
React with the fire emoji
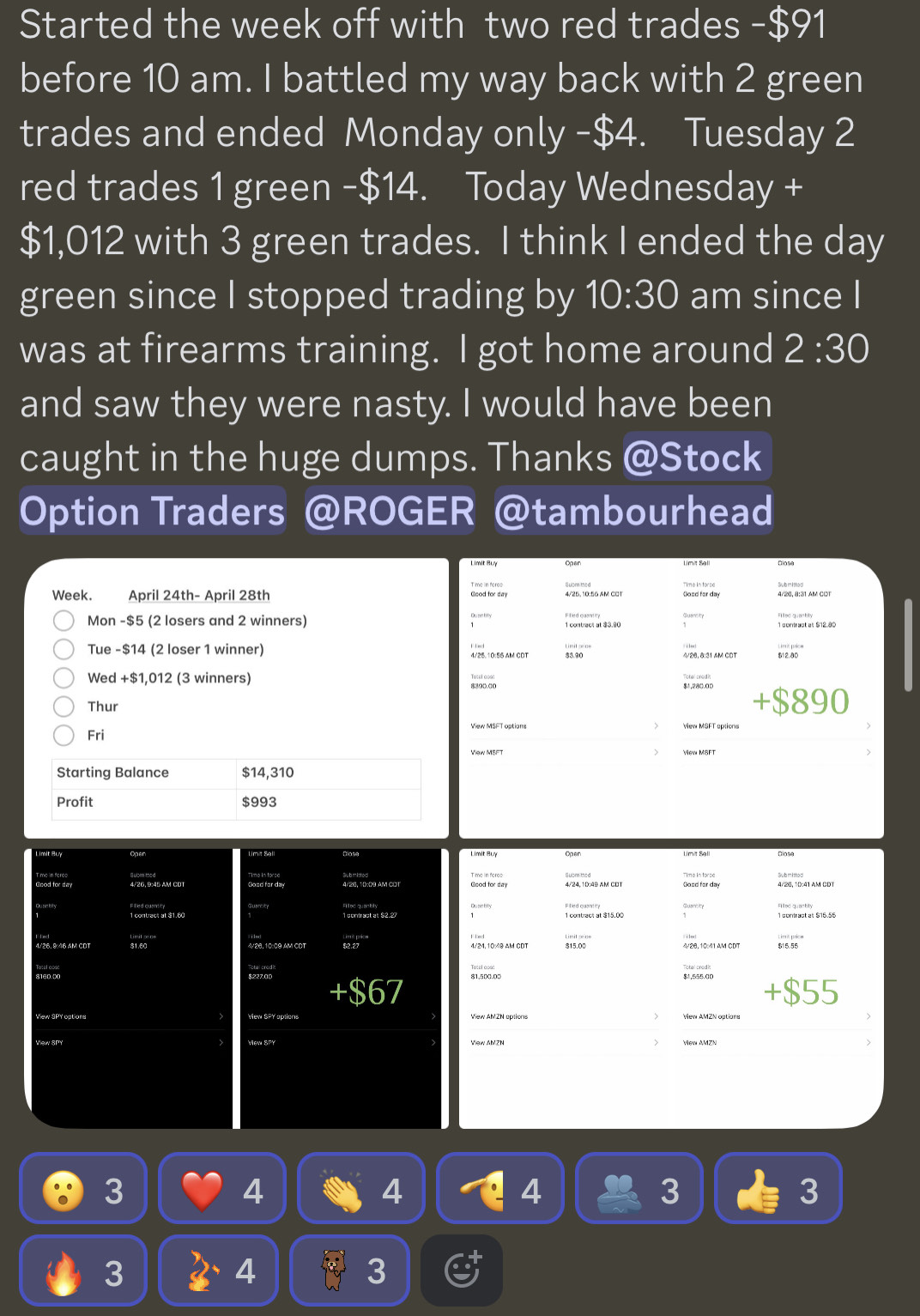(x=83, y=1271)
